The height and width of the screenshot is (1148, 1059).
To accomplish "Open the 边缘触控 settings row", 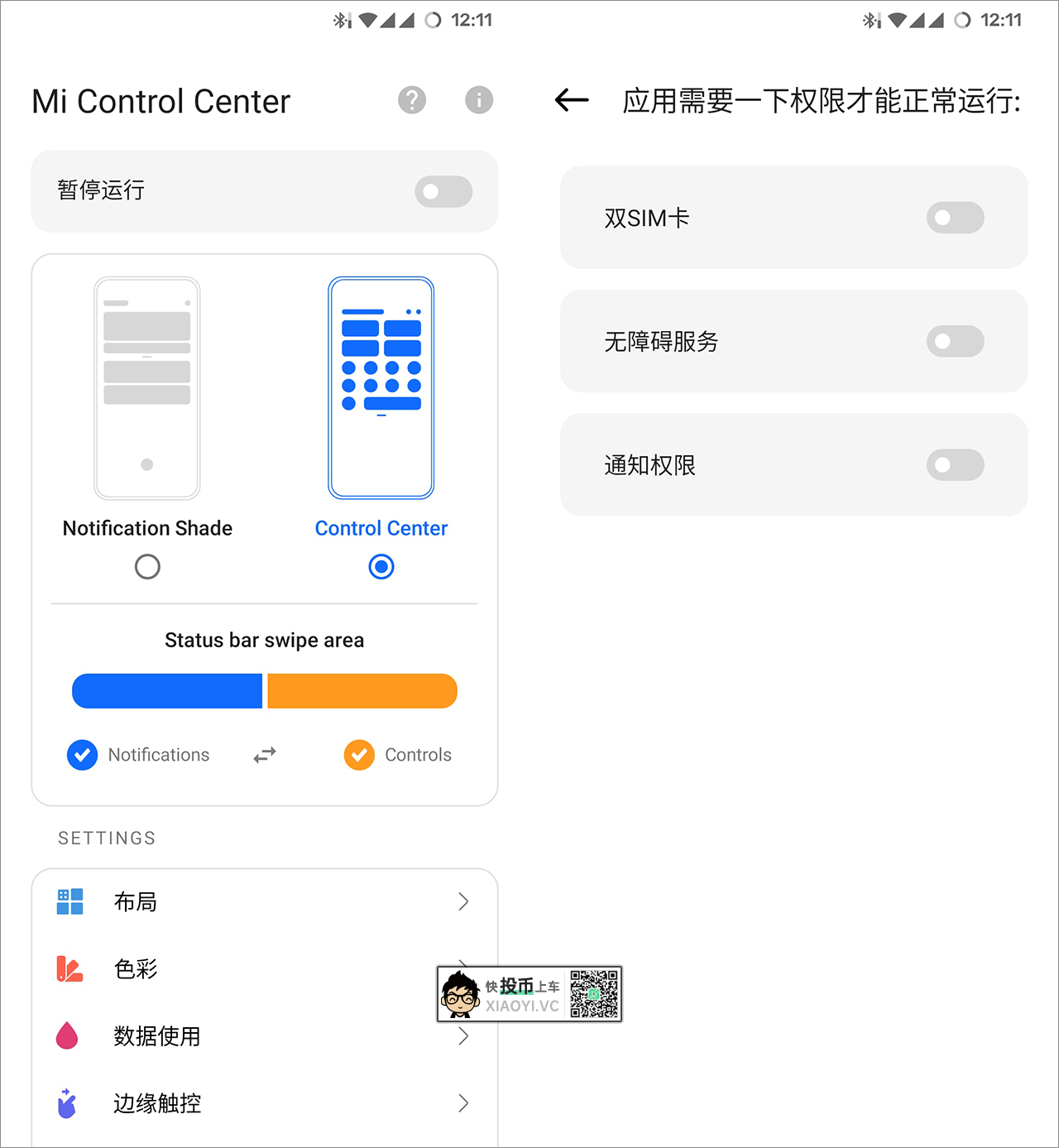I will 265,1103.
